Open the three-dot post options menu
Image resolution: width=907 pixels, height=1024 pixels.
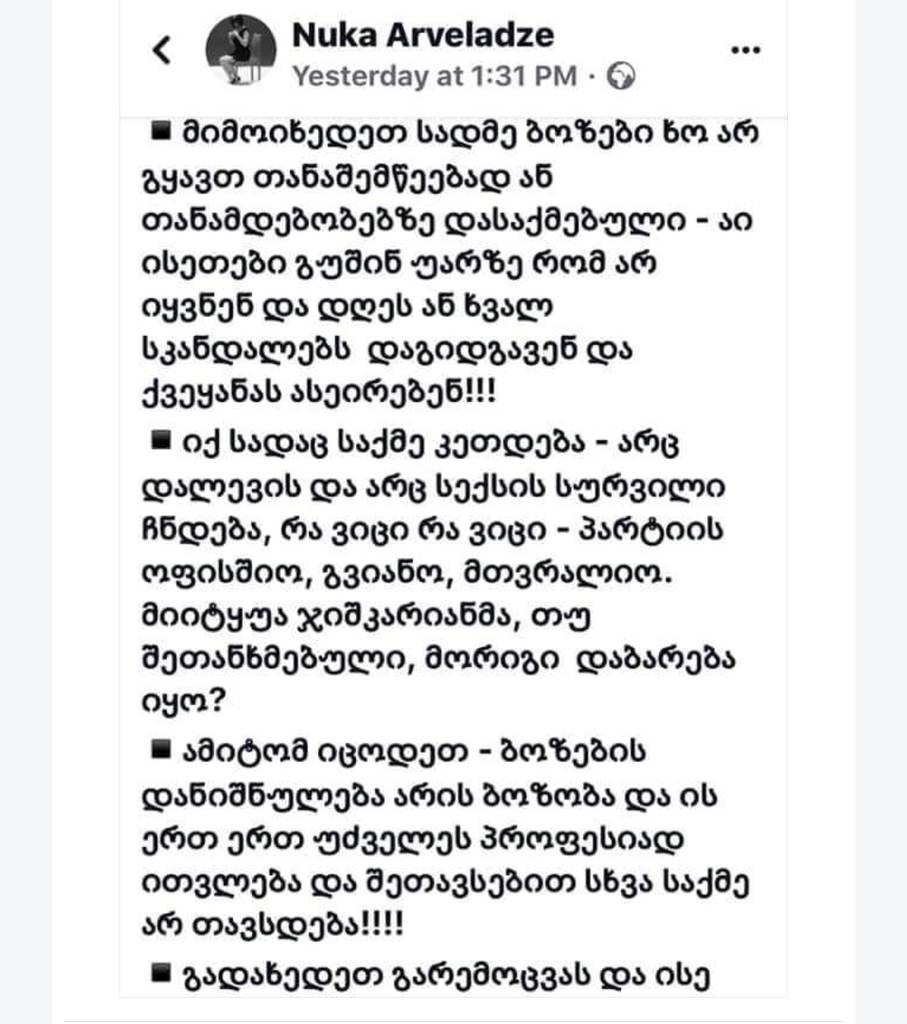click(745, 50)
